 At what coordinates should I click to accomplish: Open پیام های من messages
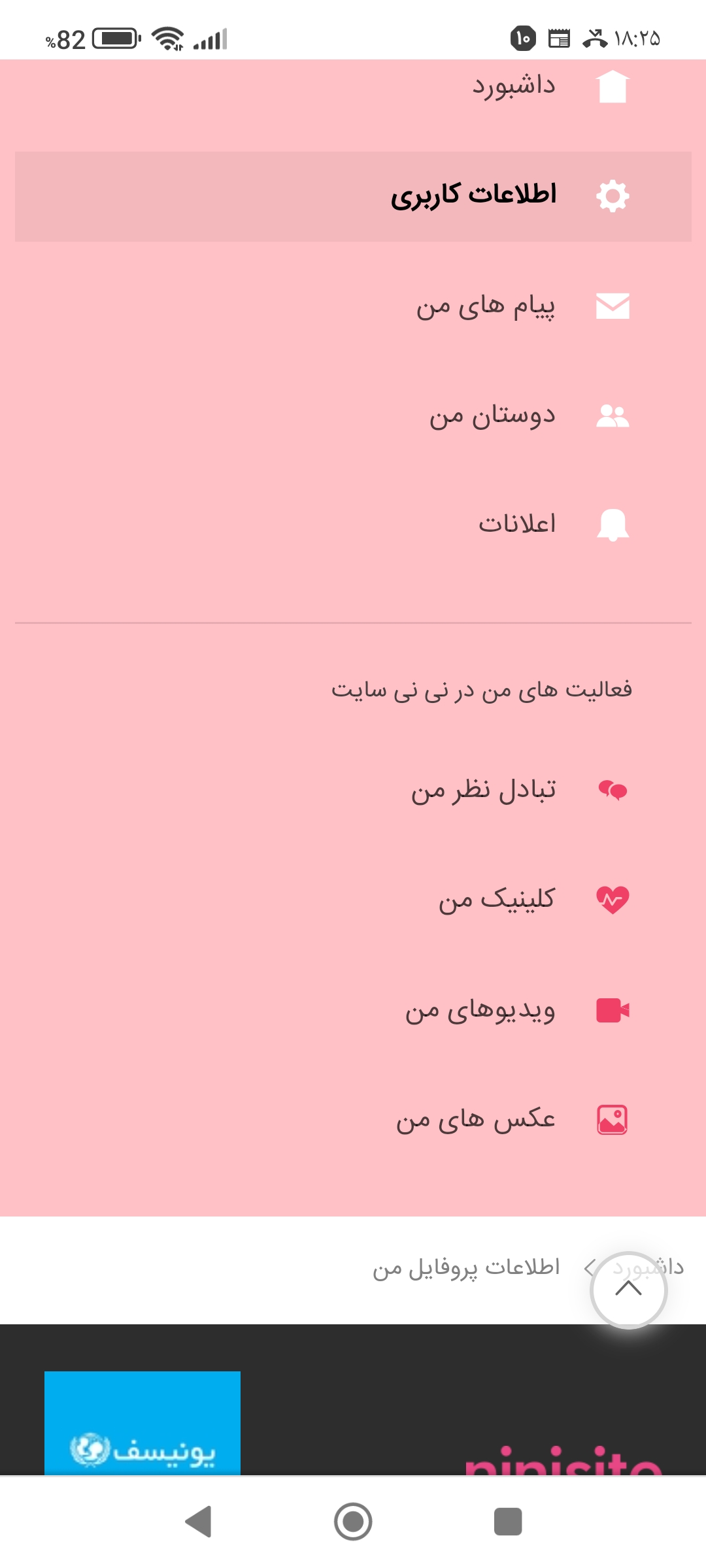coord(486,306)
